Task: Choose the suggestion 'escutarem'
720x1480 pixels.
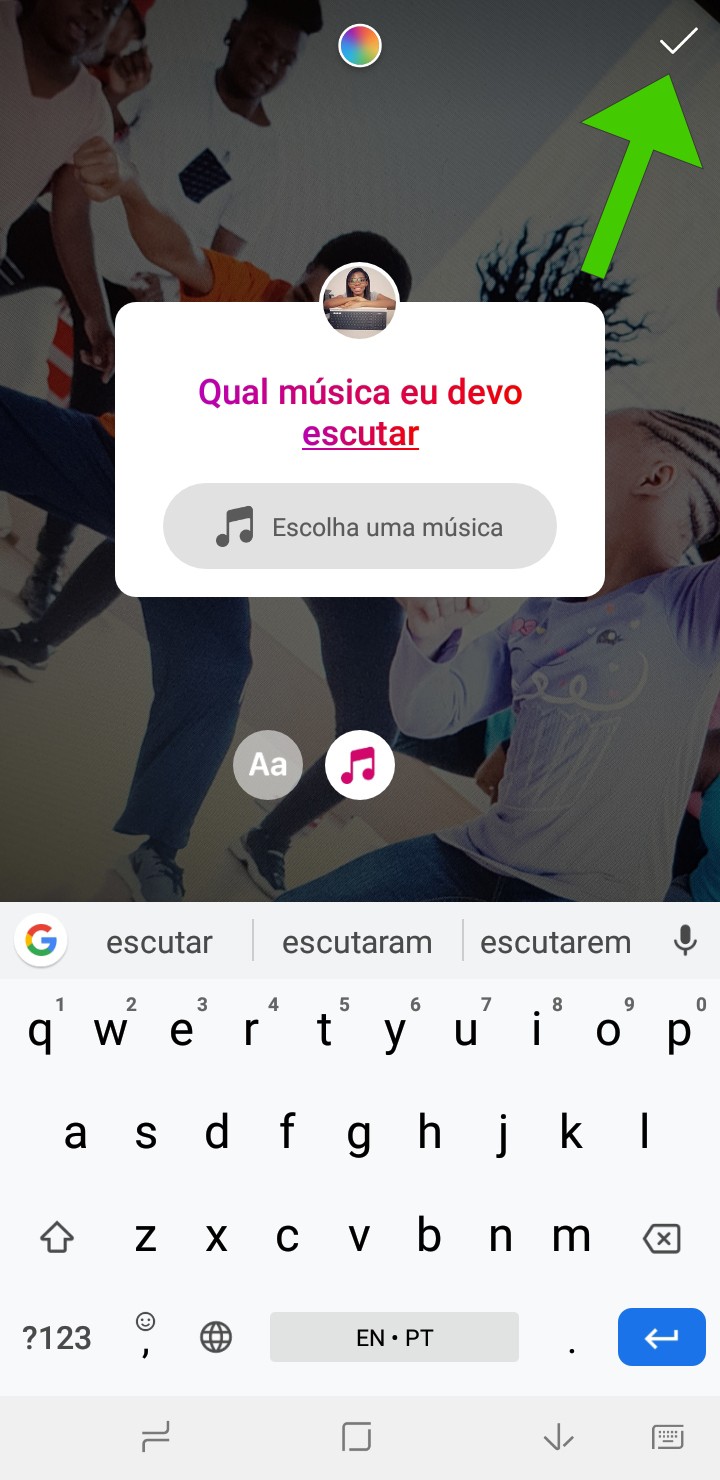Action: [x=555, y=942]
